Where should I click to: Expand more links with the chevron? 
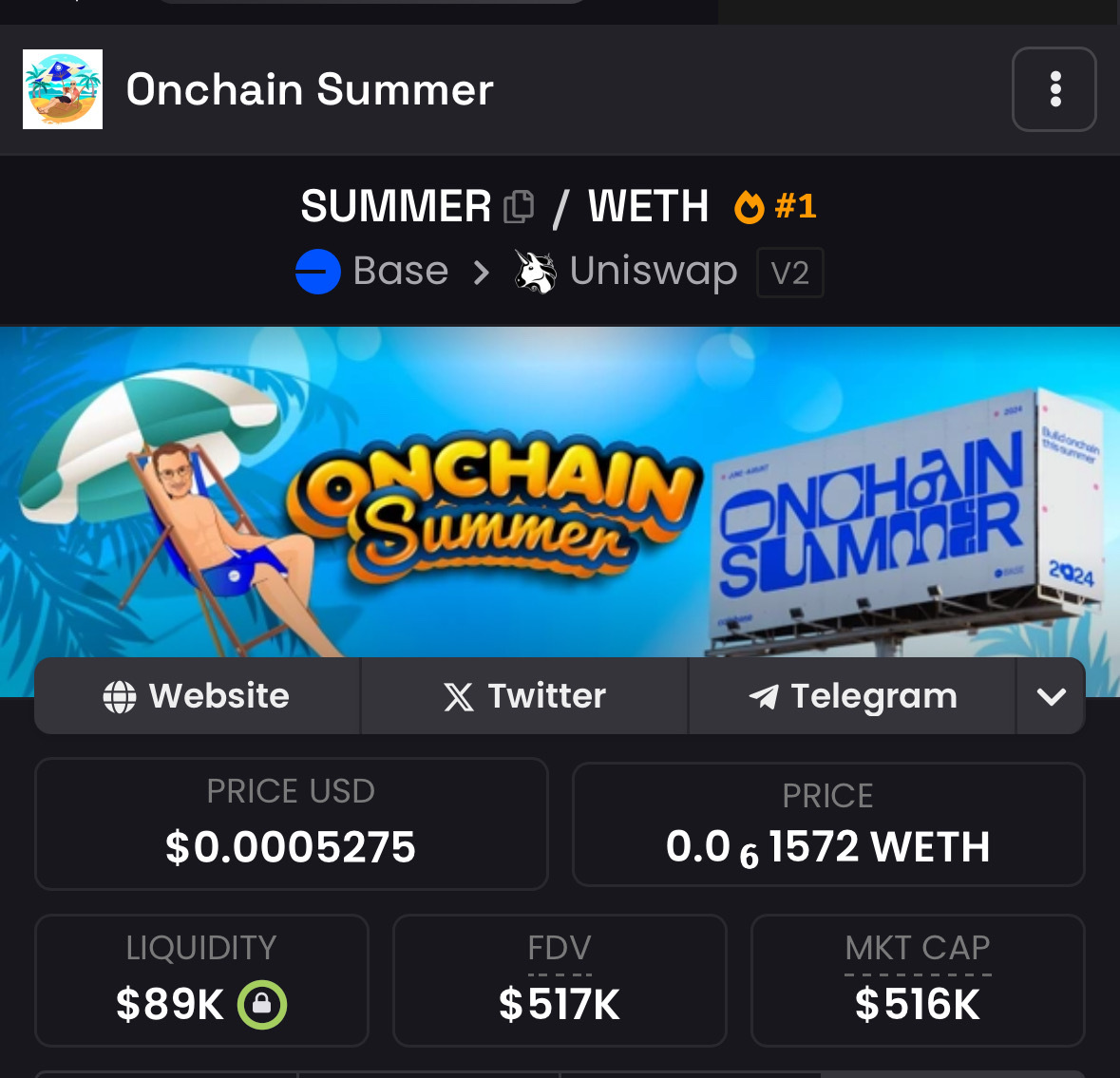tap(1051, 696)
